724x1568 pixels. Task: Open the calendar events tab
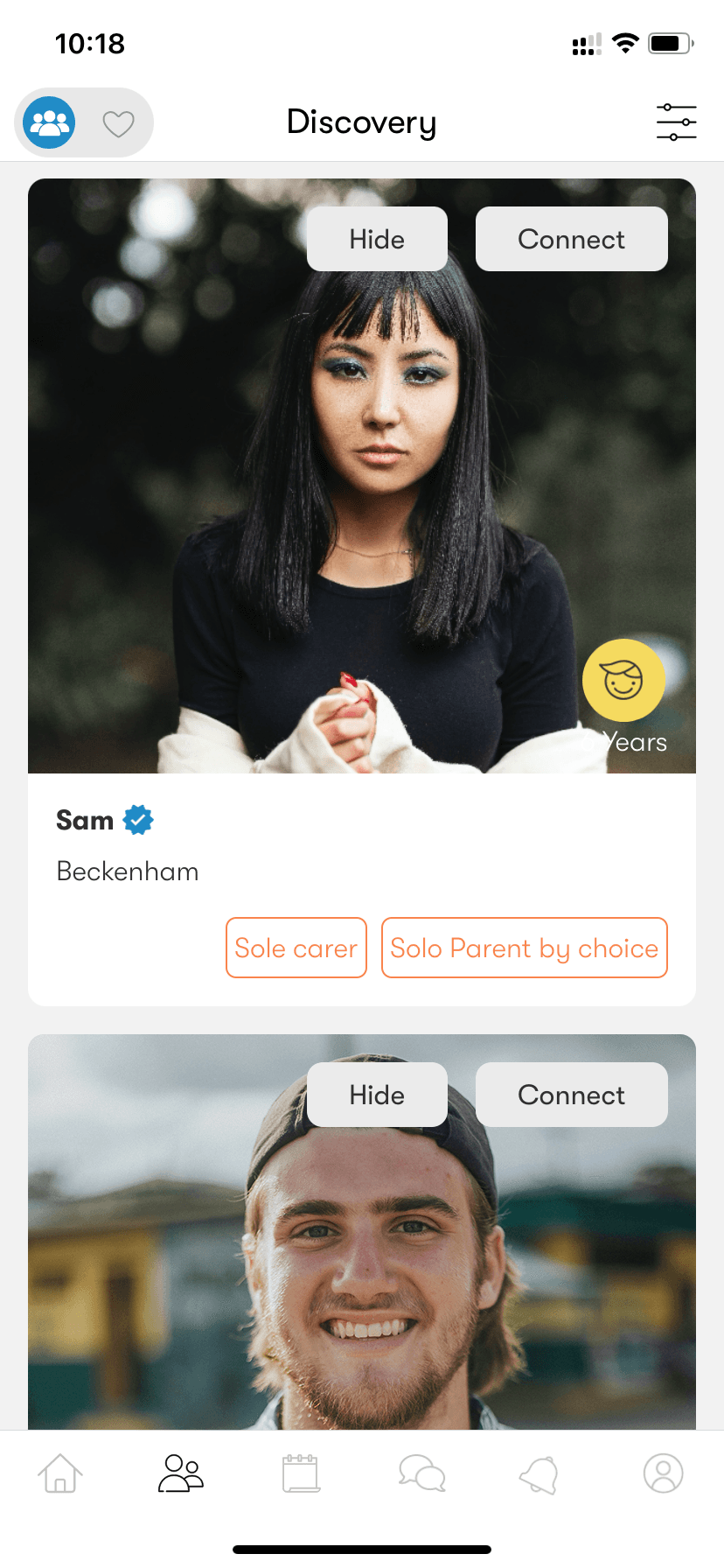coord(301,1473)
